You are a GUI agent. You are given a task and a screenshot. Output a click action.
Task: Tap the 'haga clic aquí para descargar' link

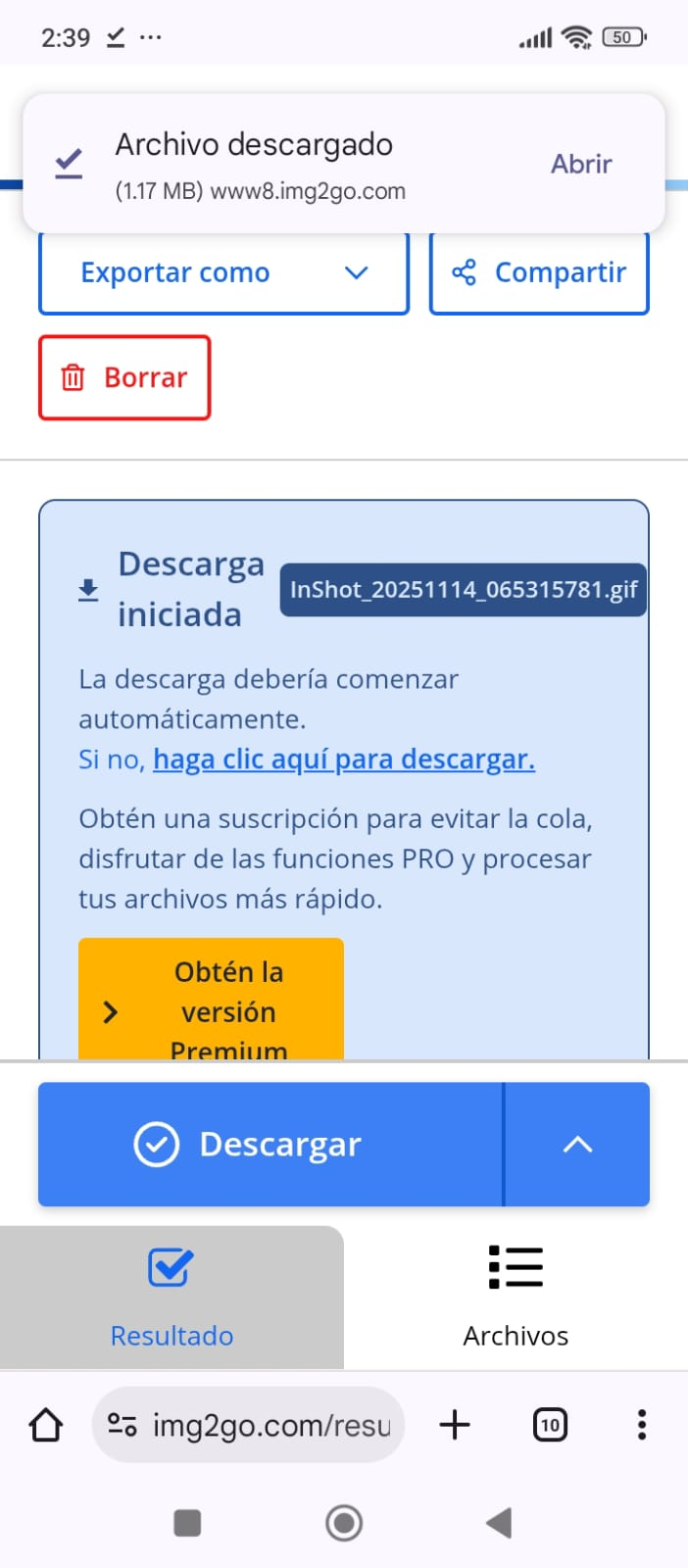344,759
